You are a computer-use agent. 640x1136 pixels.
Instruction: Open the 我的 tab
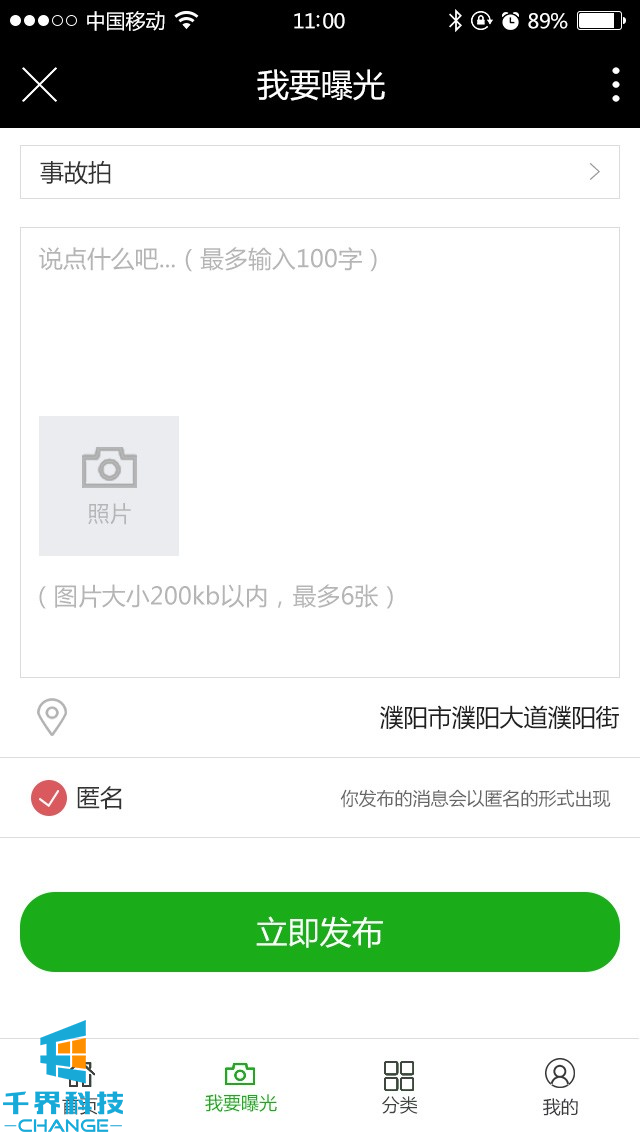[560, 1087]
